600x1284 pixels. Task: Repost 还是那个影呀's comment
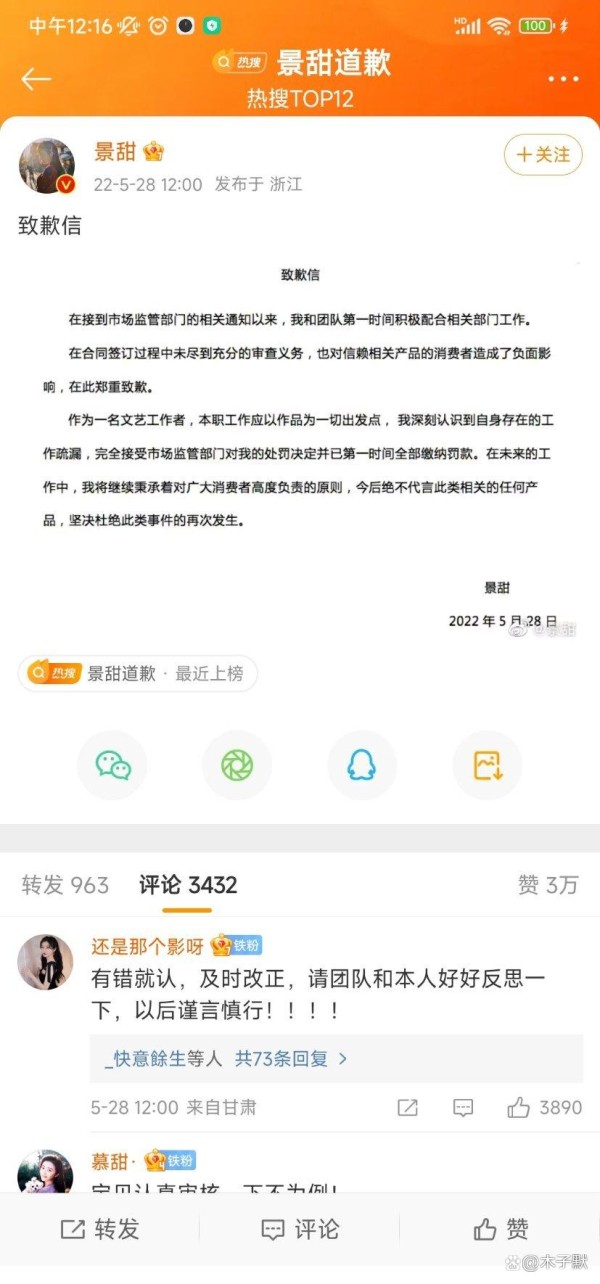[408, 1108]
